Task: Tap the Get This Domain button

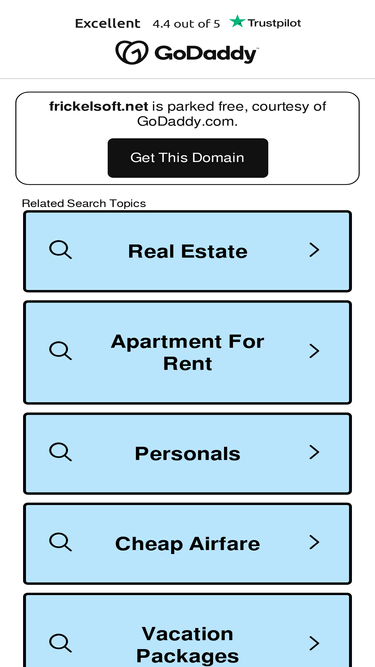Action: click(188, 158)
